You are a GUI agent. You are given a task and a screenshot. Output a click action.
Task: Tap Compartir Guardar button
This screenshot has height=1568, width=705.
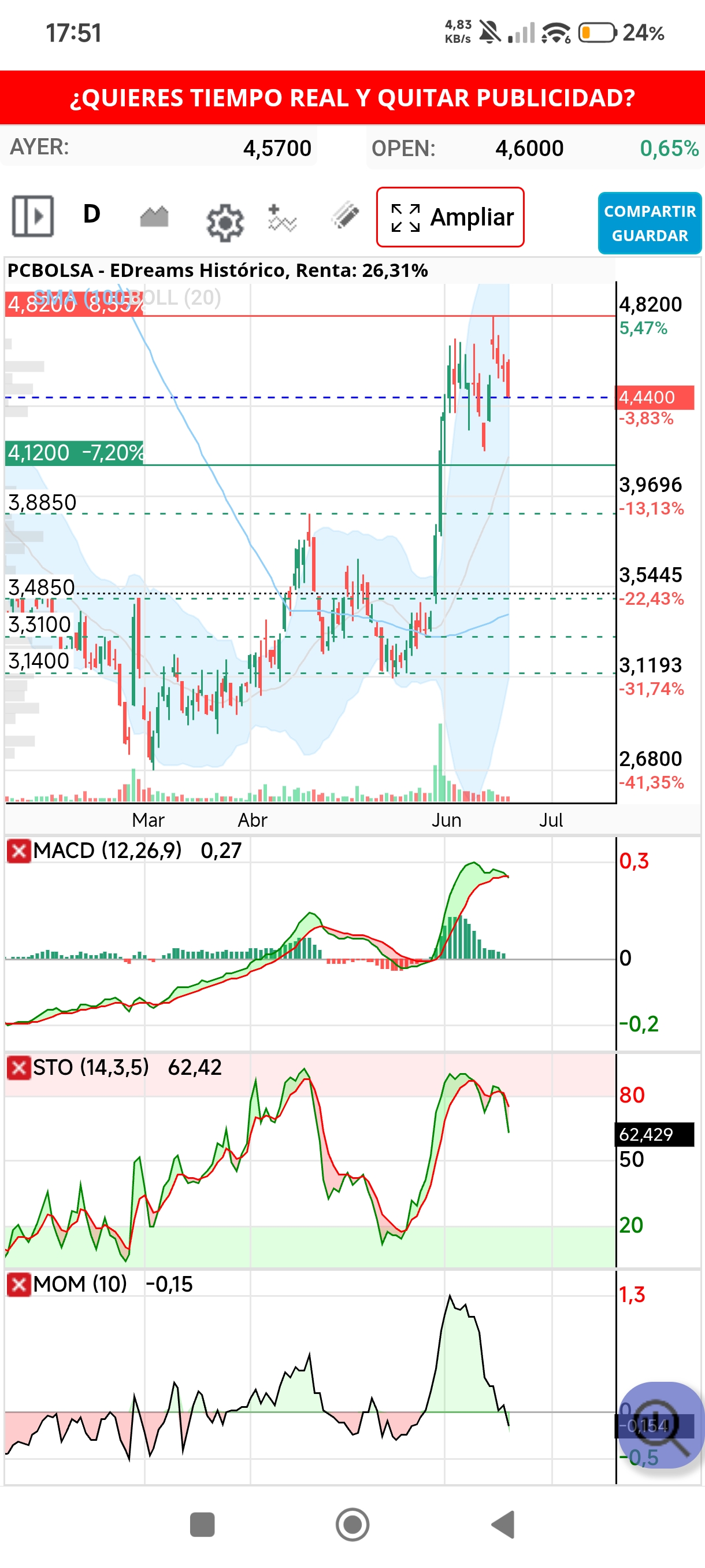click(x=650, y=223)
